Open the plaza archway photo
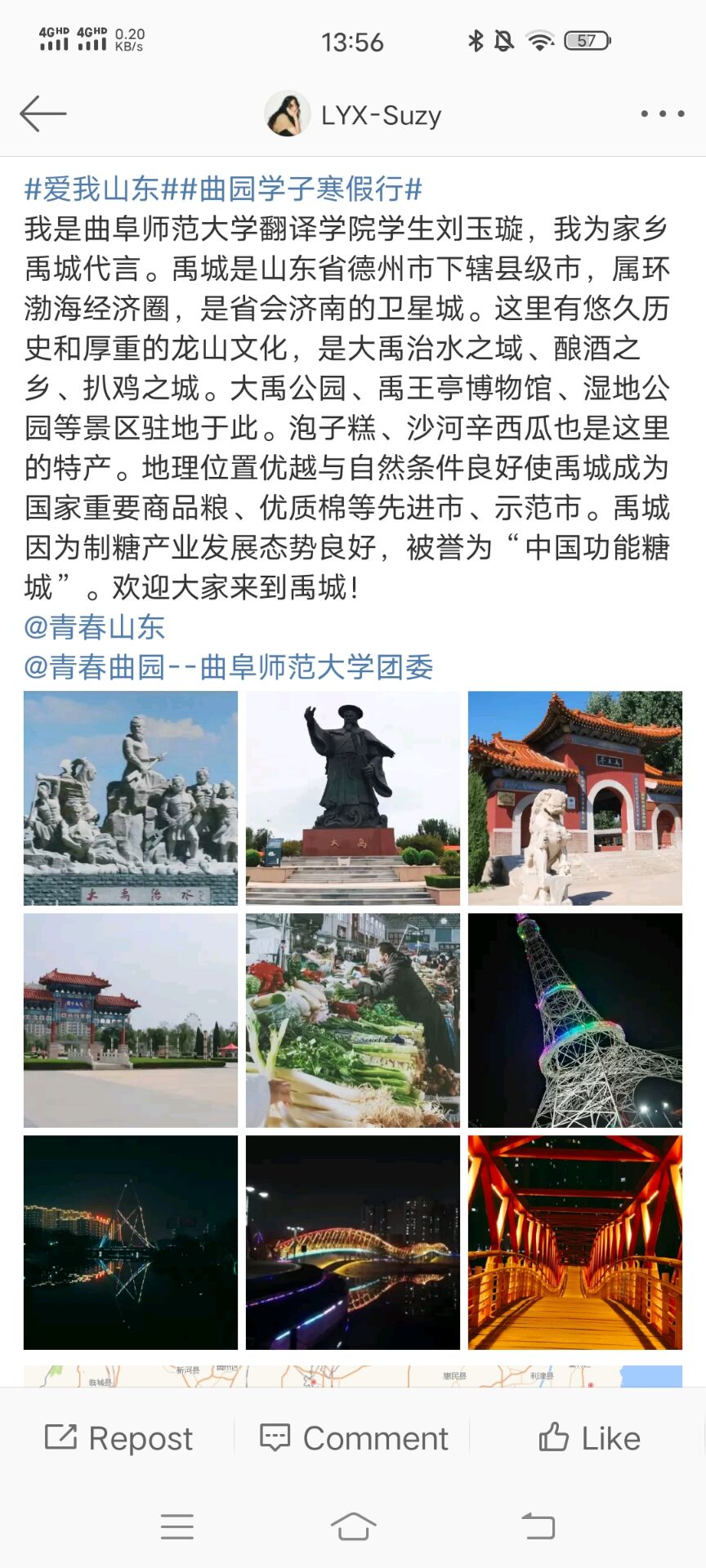Screen dimensions: 706x1568 (131, 1020)
